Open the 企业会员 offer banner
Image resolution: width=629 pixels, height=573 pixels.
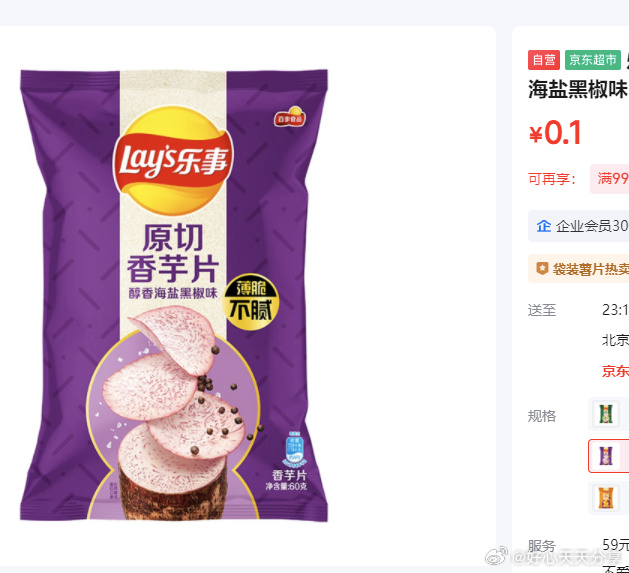click(x=580, y=226)
